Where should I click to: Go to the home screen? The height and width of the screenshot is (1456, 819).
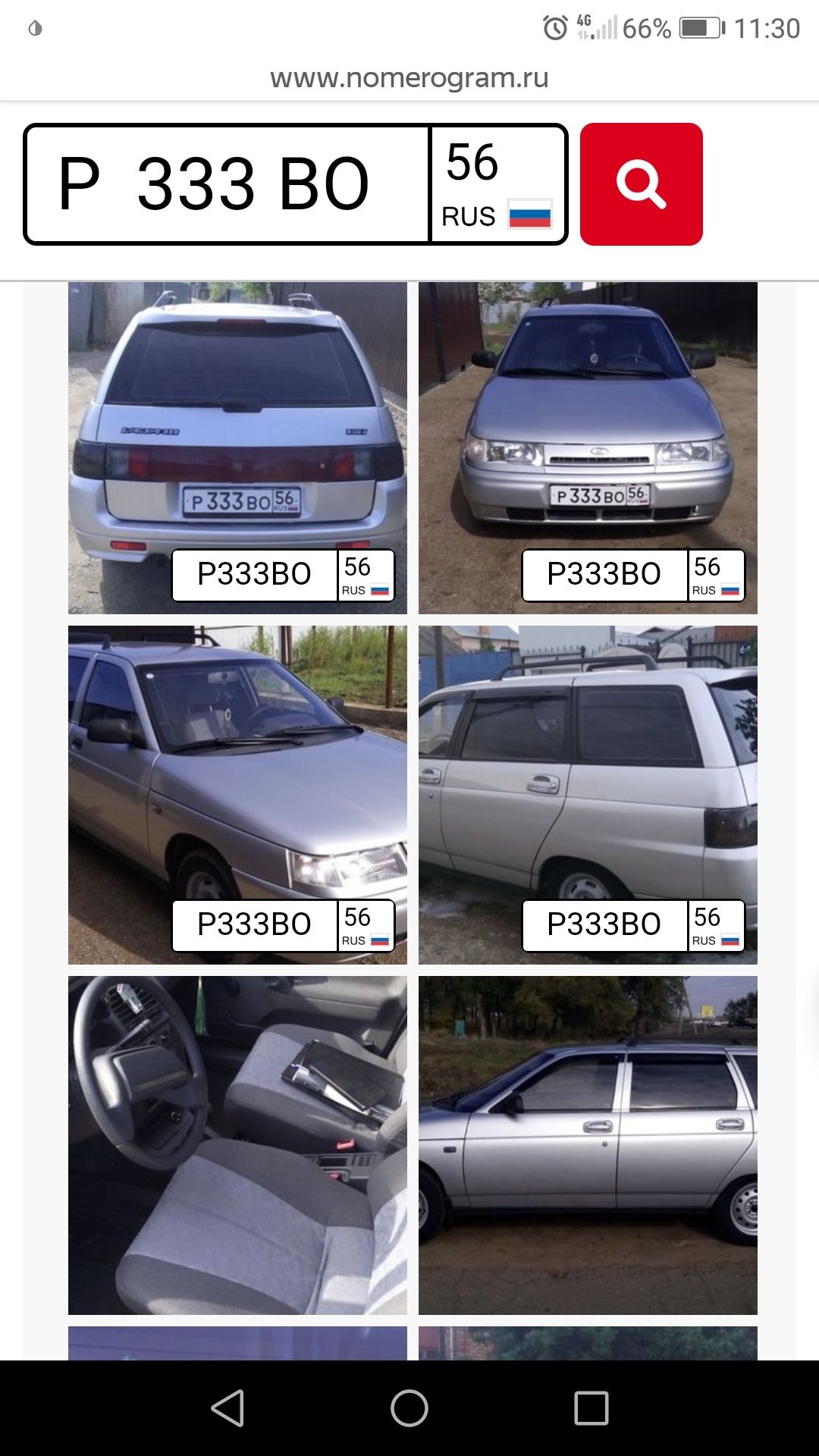[409, 1408]
